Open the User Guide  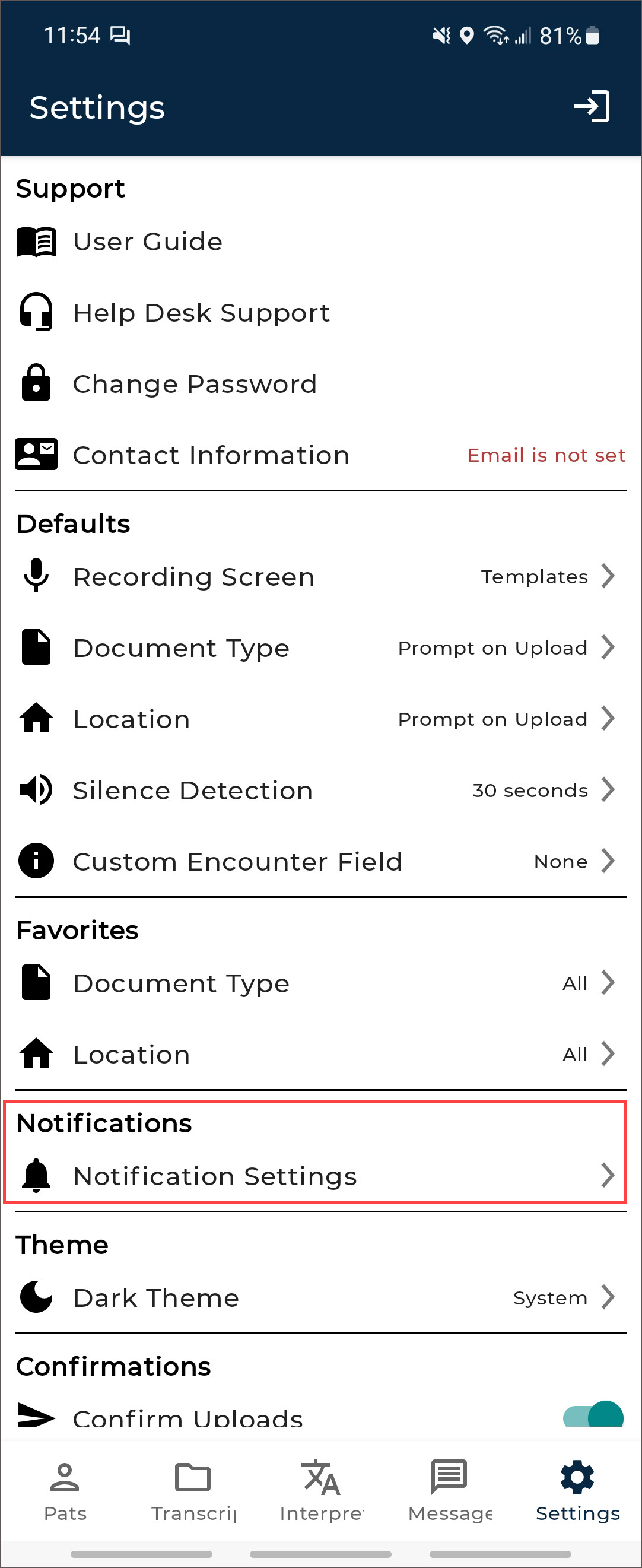pos(147,242)
